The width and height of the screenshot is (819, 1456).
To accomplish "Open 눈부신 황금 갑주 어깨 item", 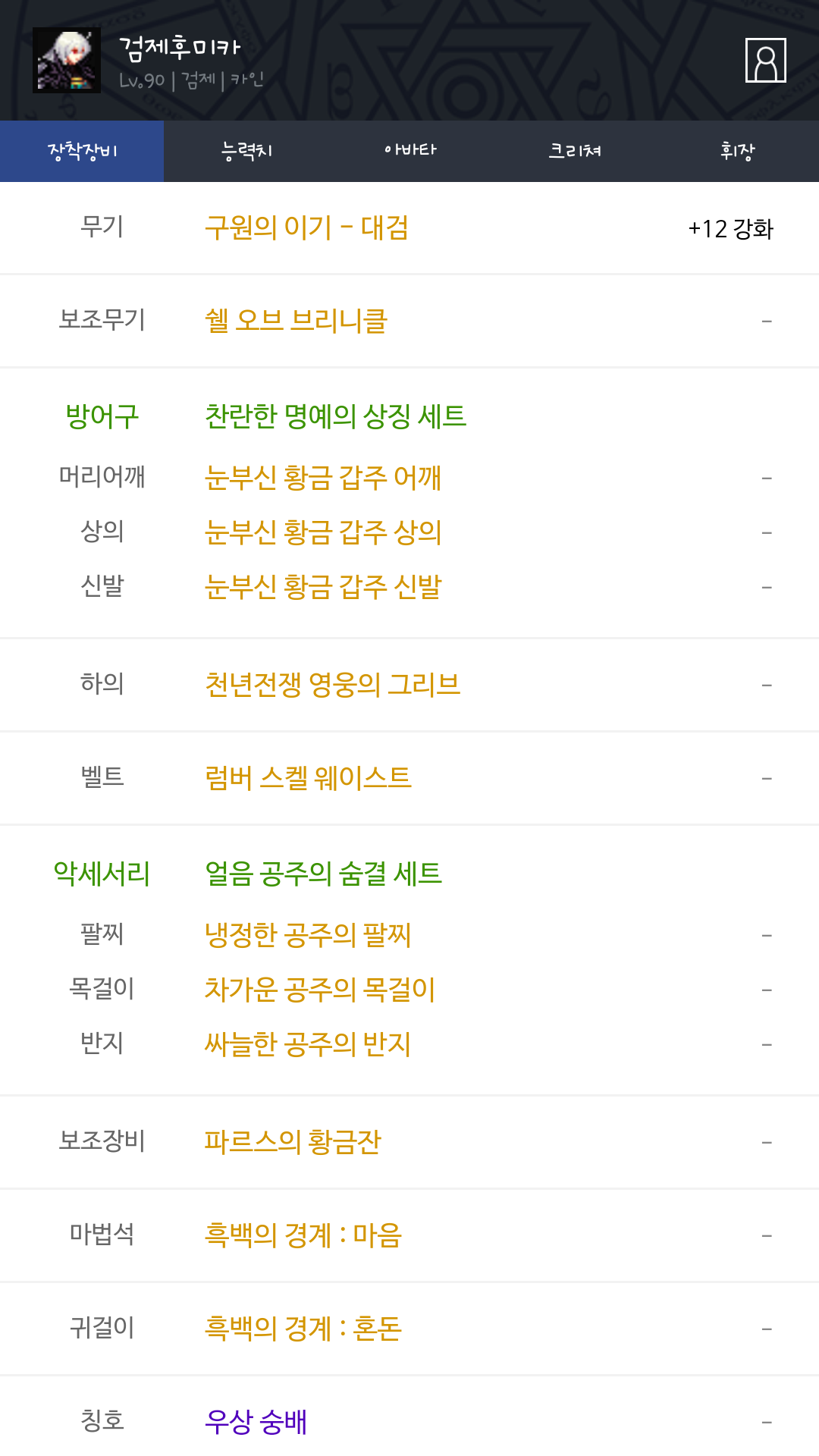I will (323, 478).
